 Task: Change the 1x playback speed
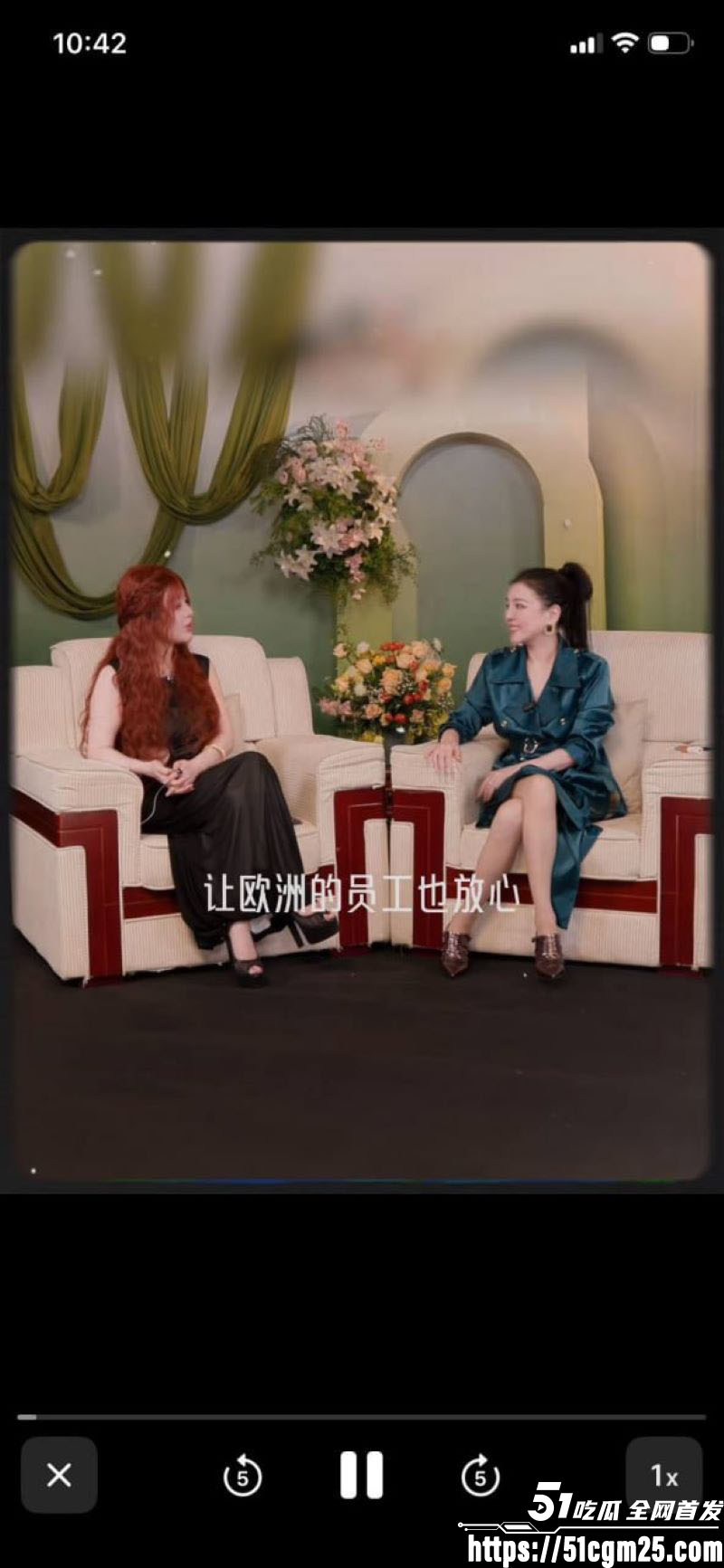pos(663,1475)
